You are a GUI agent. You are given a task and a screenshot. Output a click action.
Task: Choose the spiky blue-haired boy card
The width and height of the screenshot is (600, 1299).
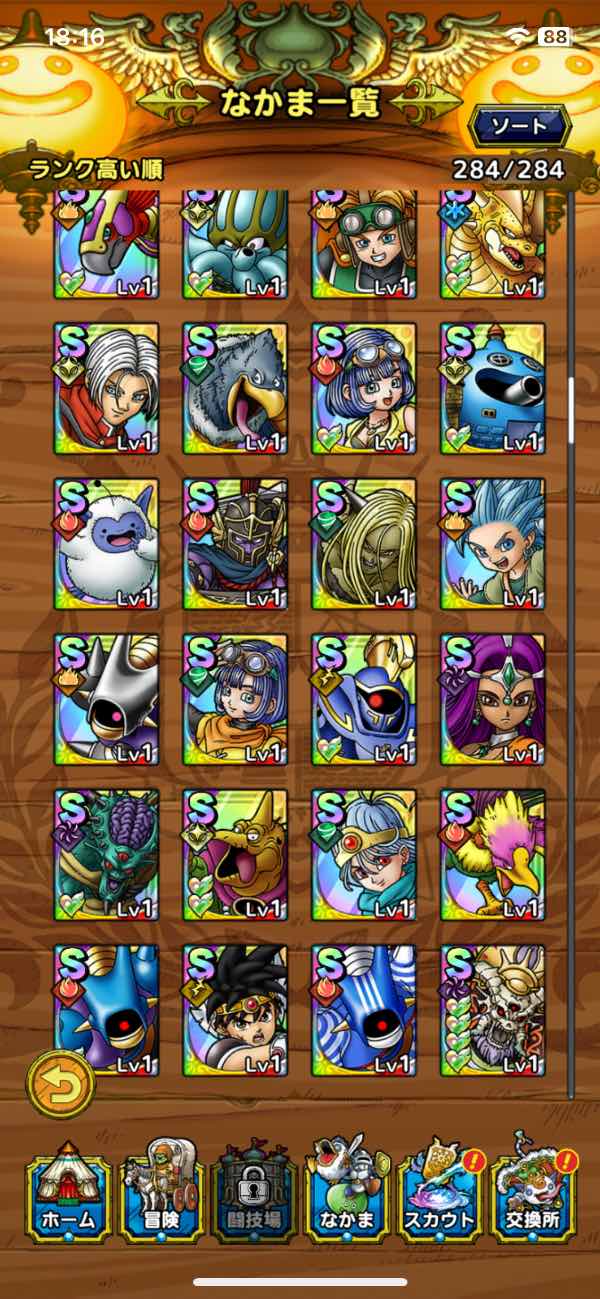pyautogui.click(x=494, y=544)
